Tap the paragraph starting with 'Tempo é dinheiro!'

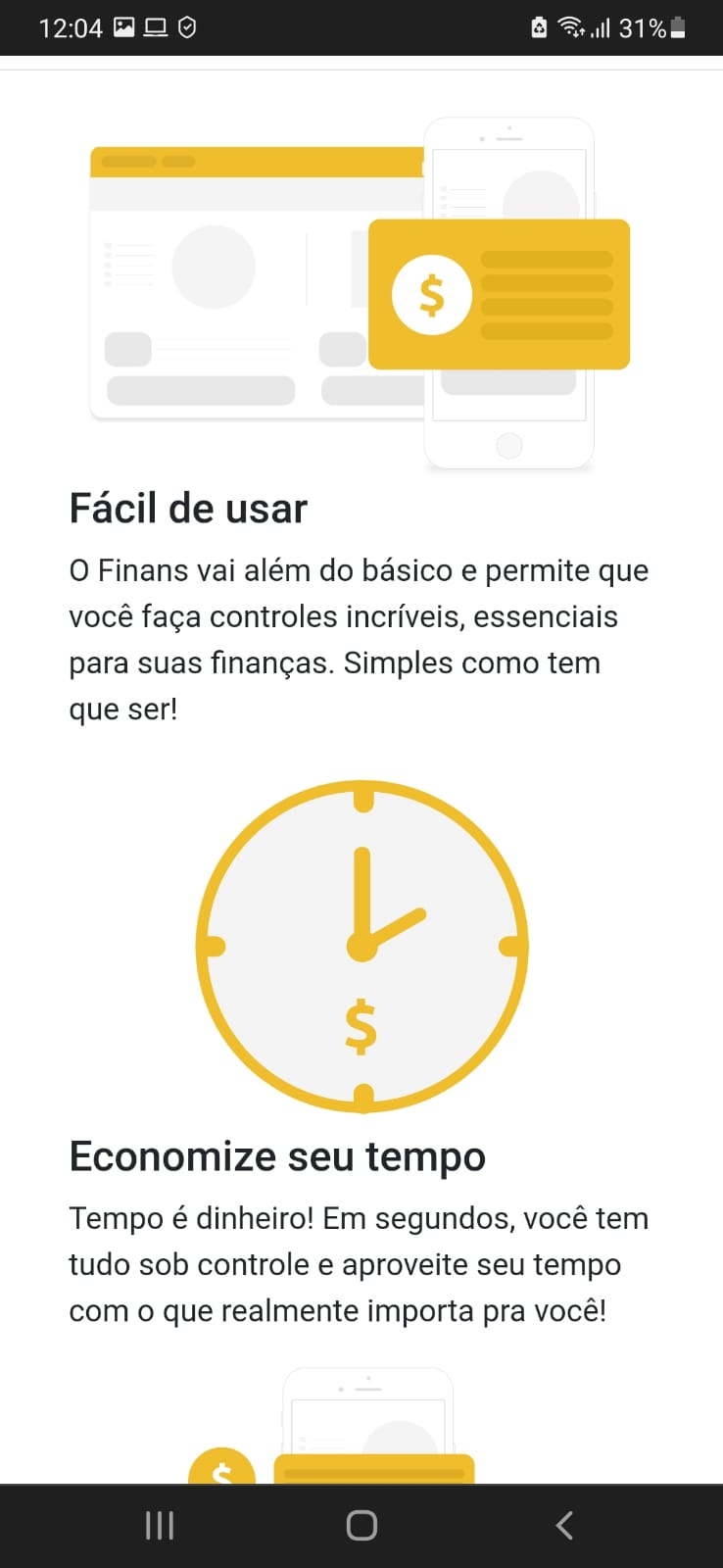tap(359, 1264)
